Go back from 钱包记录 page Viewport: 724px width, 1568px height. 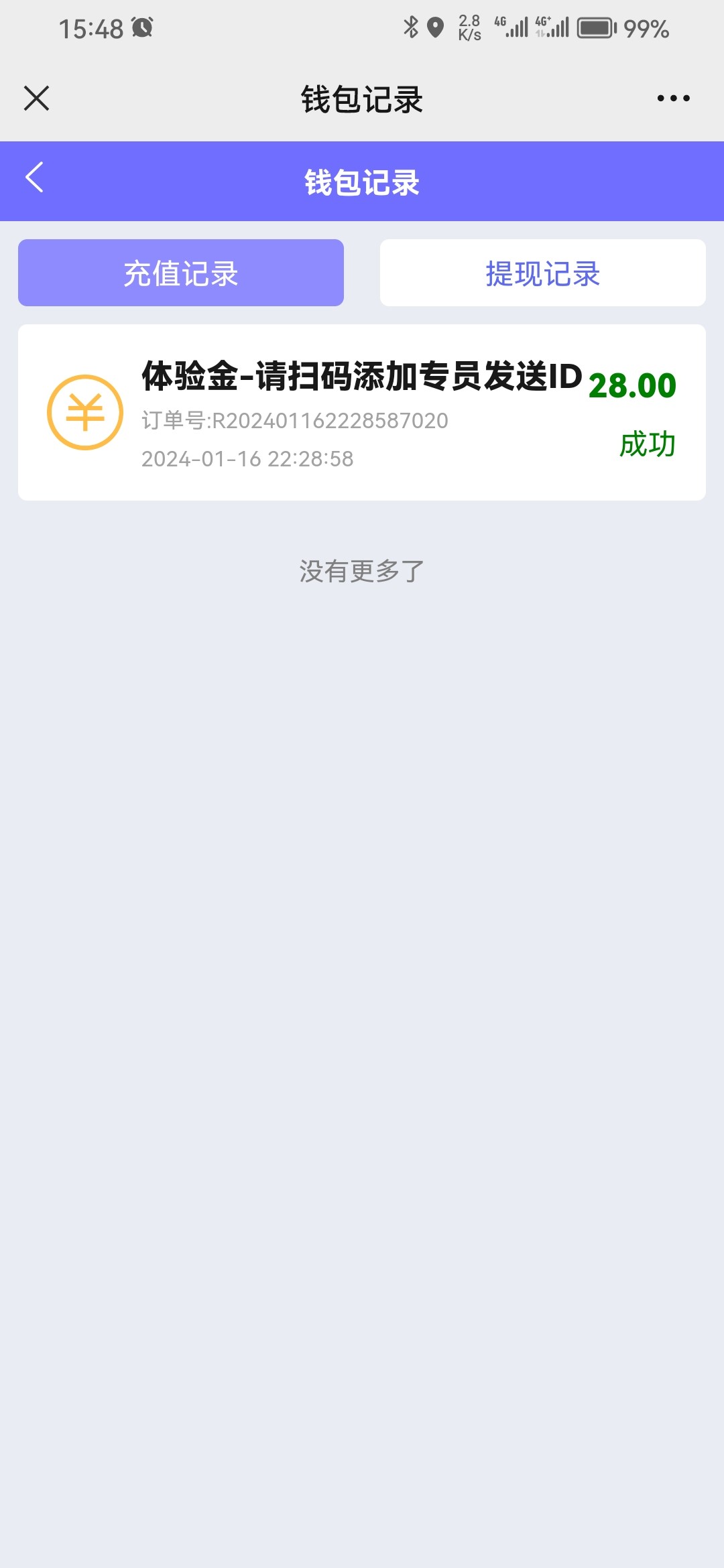pyautogui.click(x=35, y=178)
